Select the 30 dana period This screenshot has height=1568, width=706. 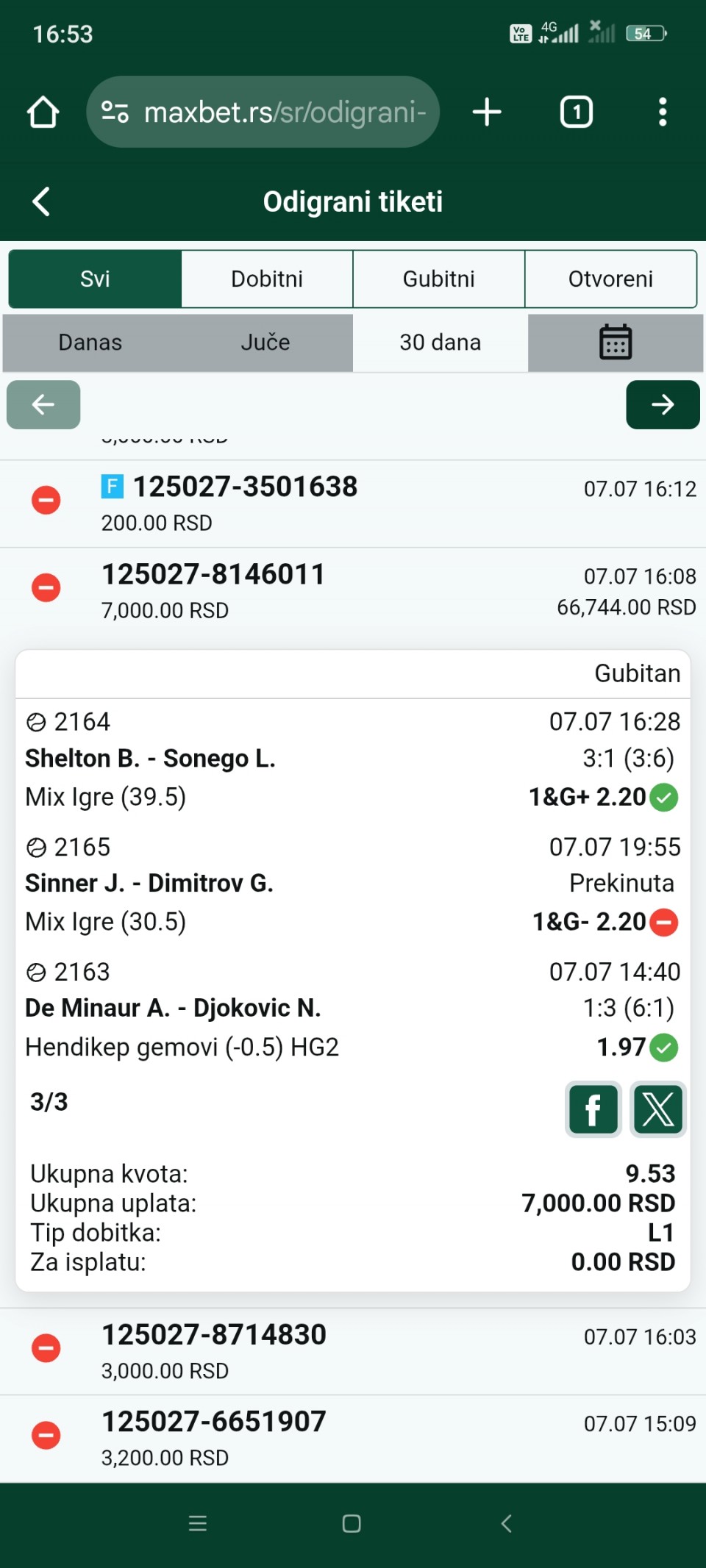tap(441, 343)
